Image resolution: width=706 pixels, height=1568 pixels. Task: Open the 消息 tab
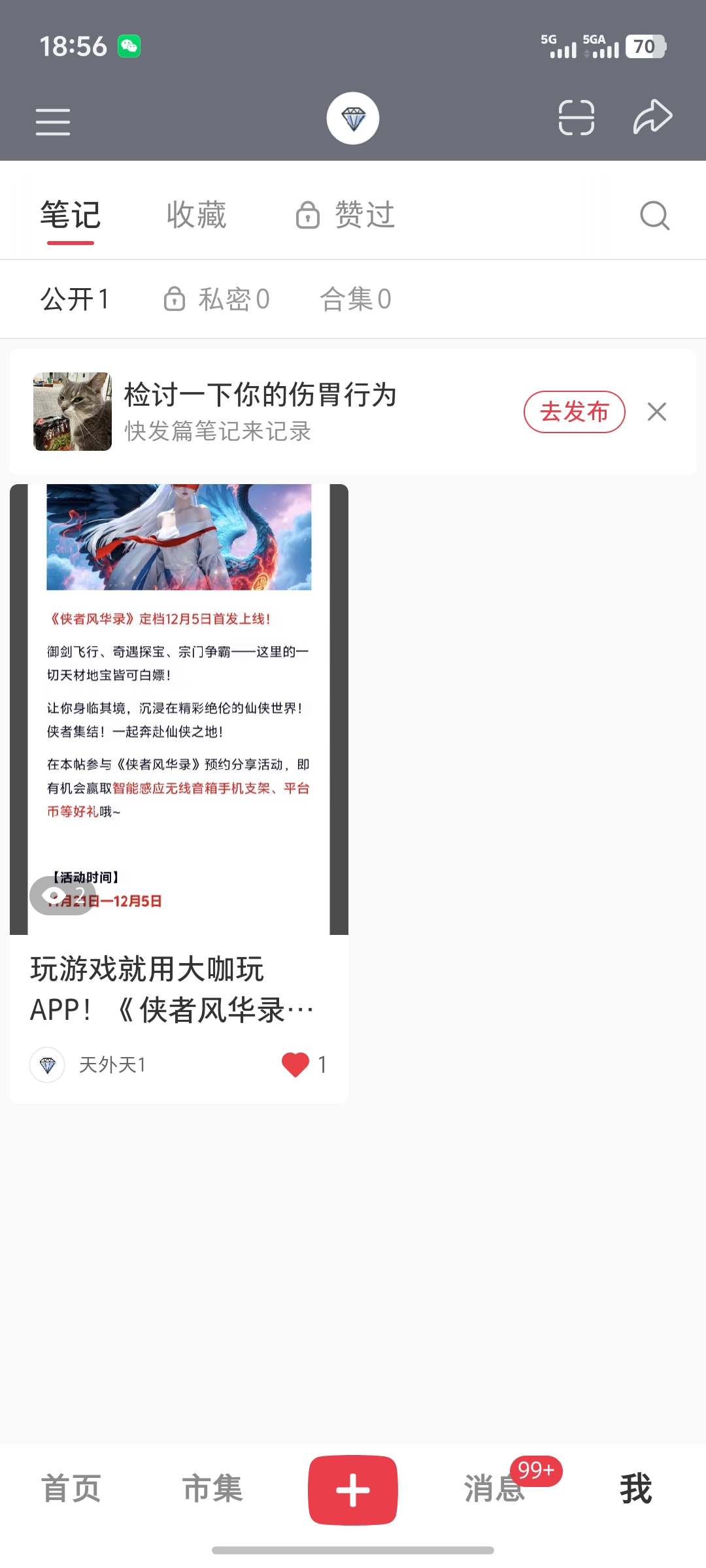(495, 1489)
